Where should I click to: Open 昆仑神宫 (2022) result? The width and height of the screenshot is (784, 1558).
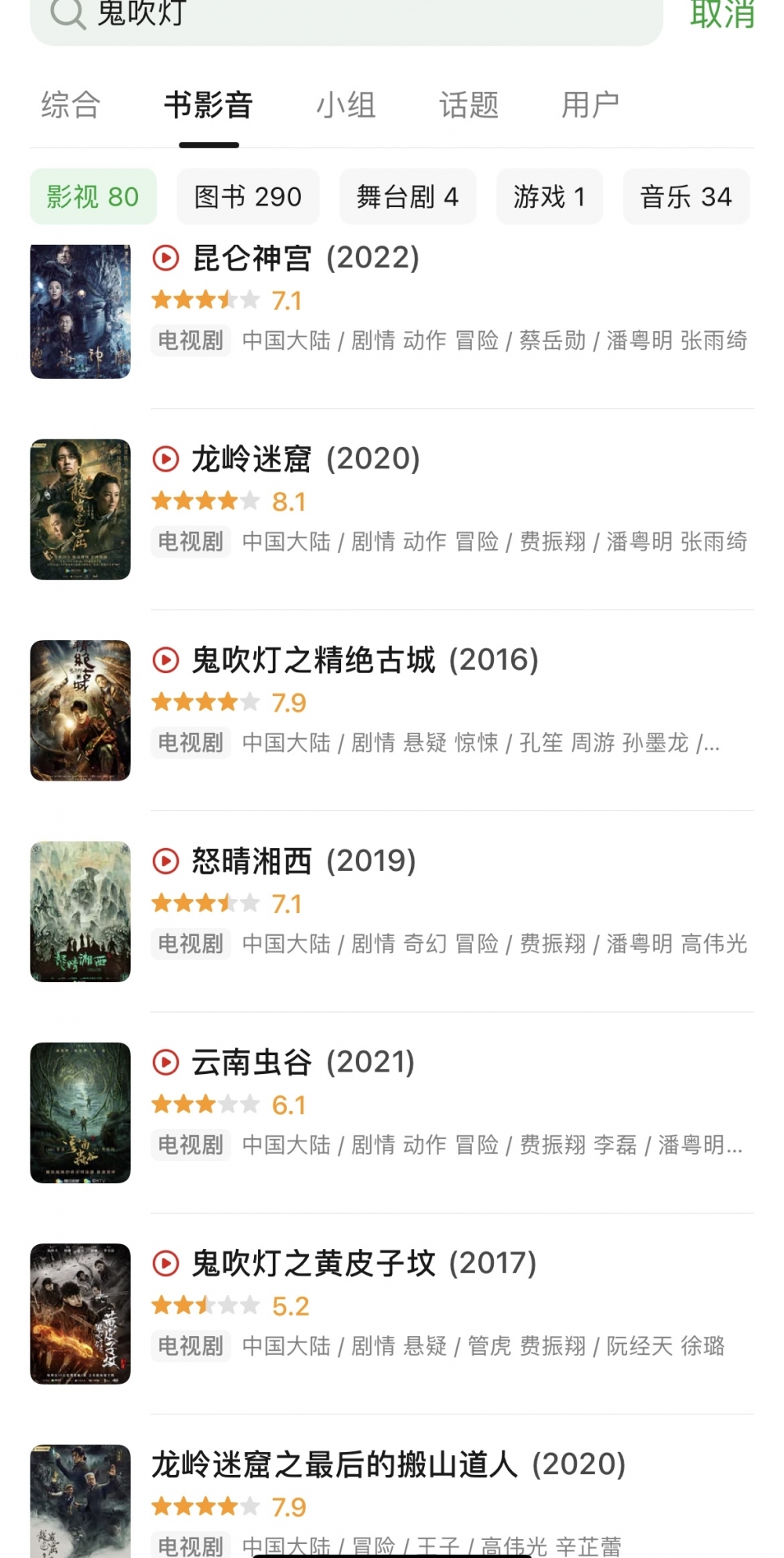[x=306, y=258]
